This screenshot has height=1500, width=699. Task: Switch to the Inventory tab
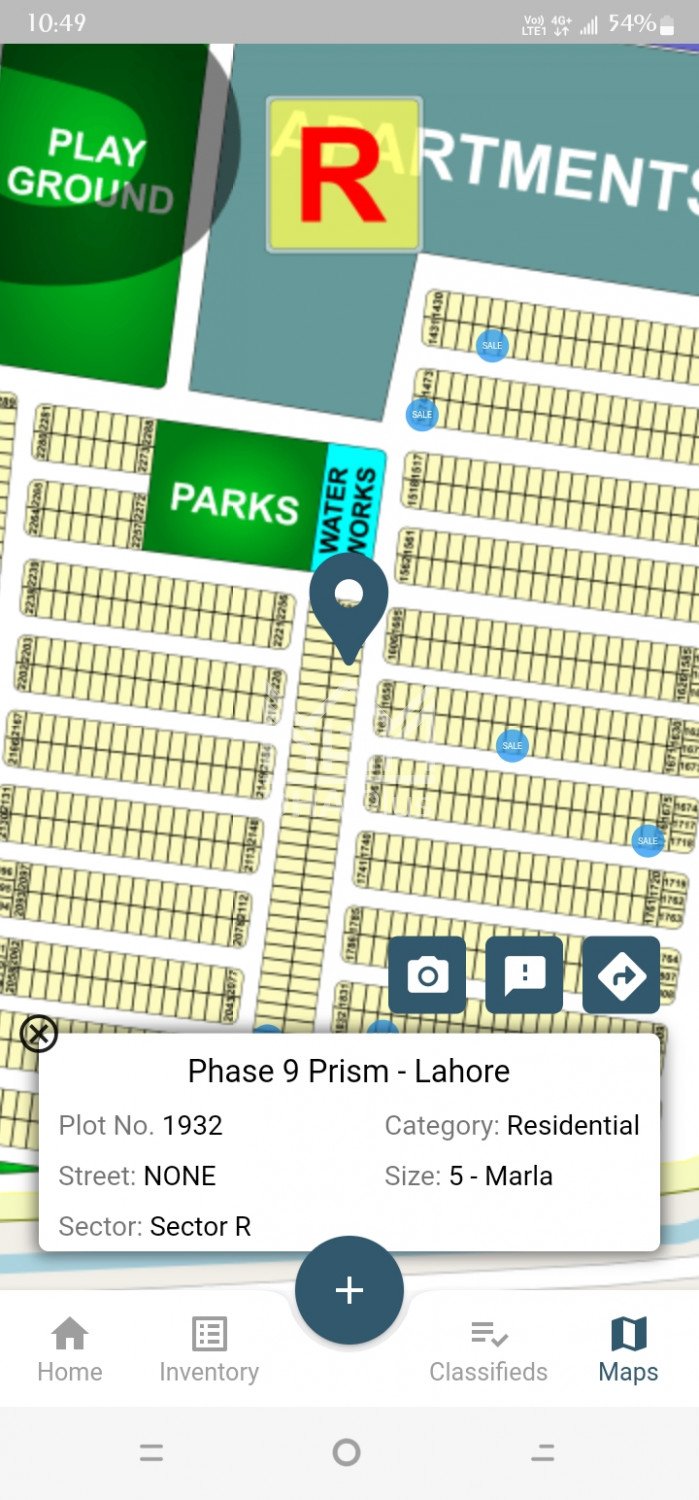click(x=209, y=1349)
